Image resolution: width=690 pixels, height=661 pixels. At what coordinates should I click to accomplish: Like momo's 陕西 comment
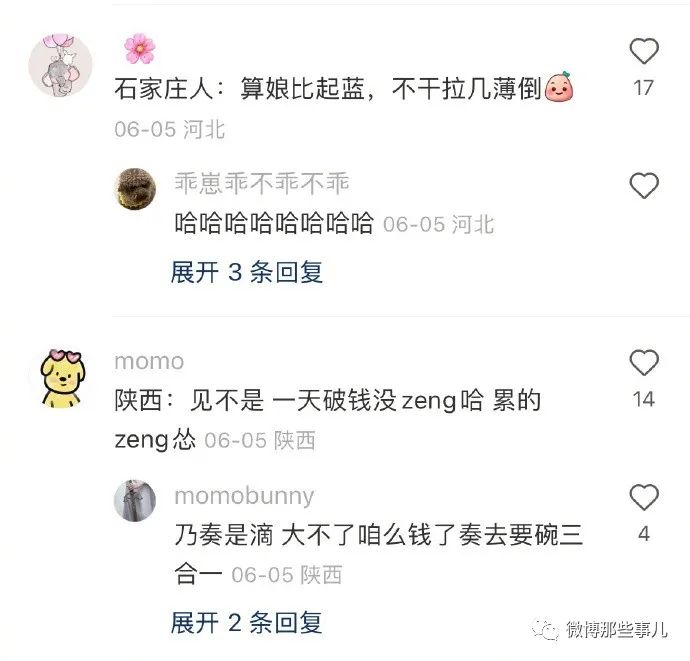click(644, 363)
